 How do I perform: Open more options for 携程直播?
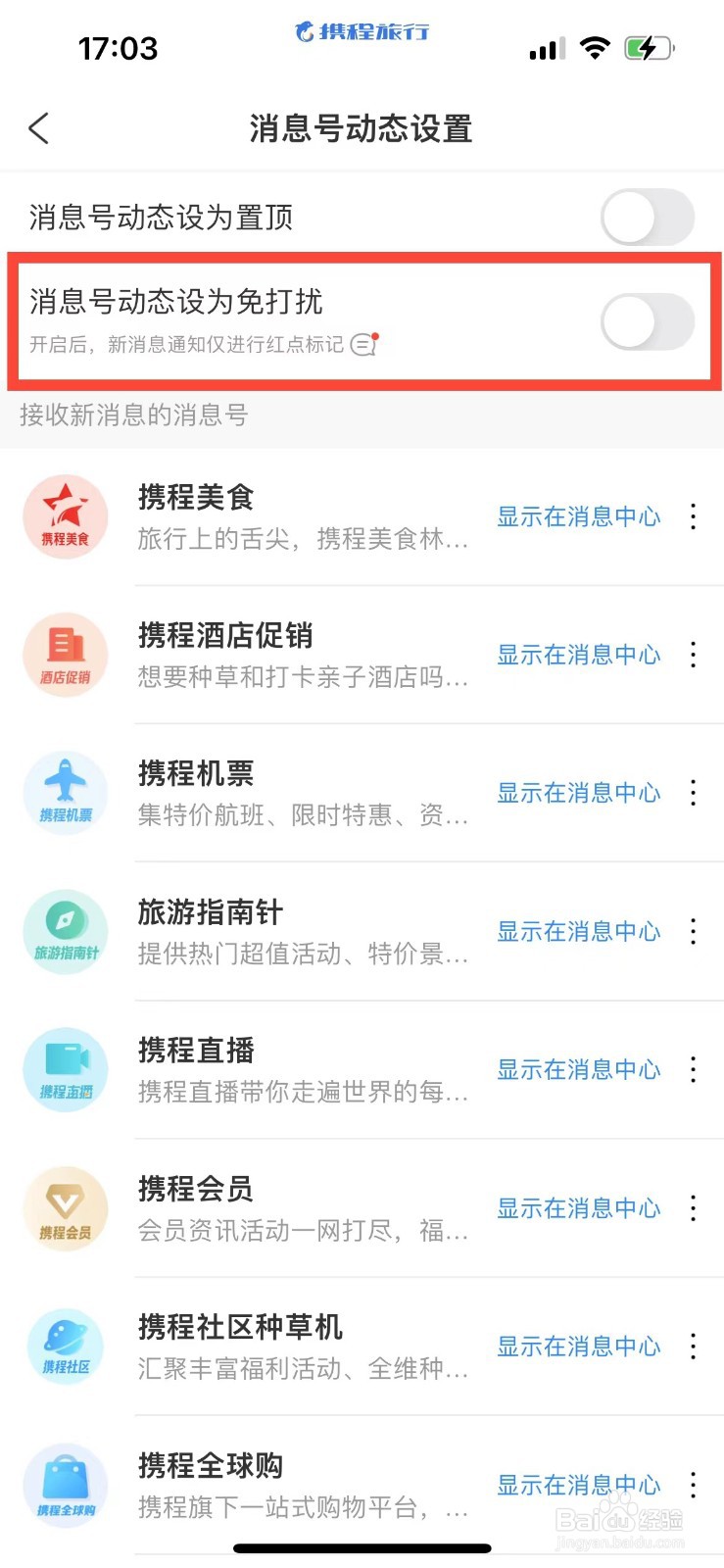[x=694, y=1069]
